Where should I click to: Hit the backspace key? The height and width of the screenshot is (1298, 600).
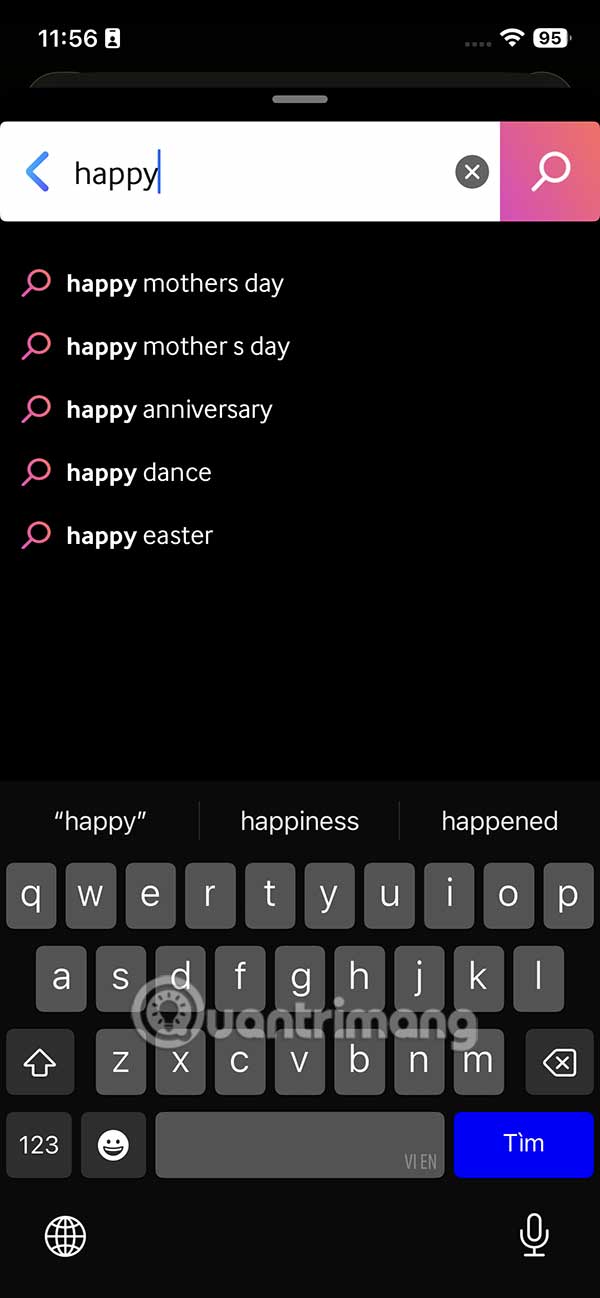(560, 1062)
